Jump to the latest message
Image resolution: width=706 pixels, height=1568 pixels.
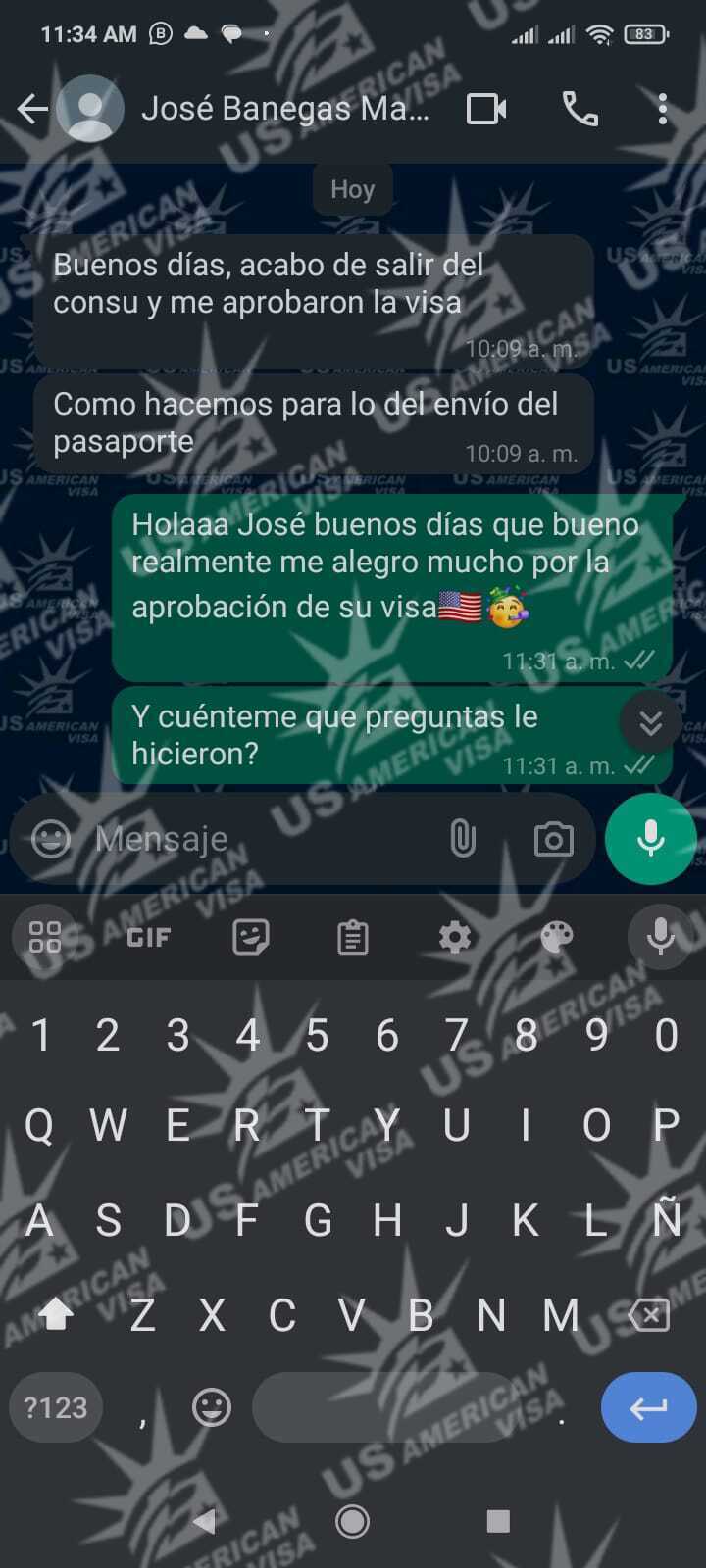coord(650,723)
